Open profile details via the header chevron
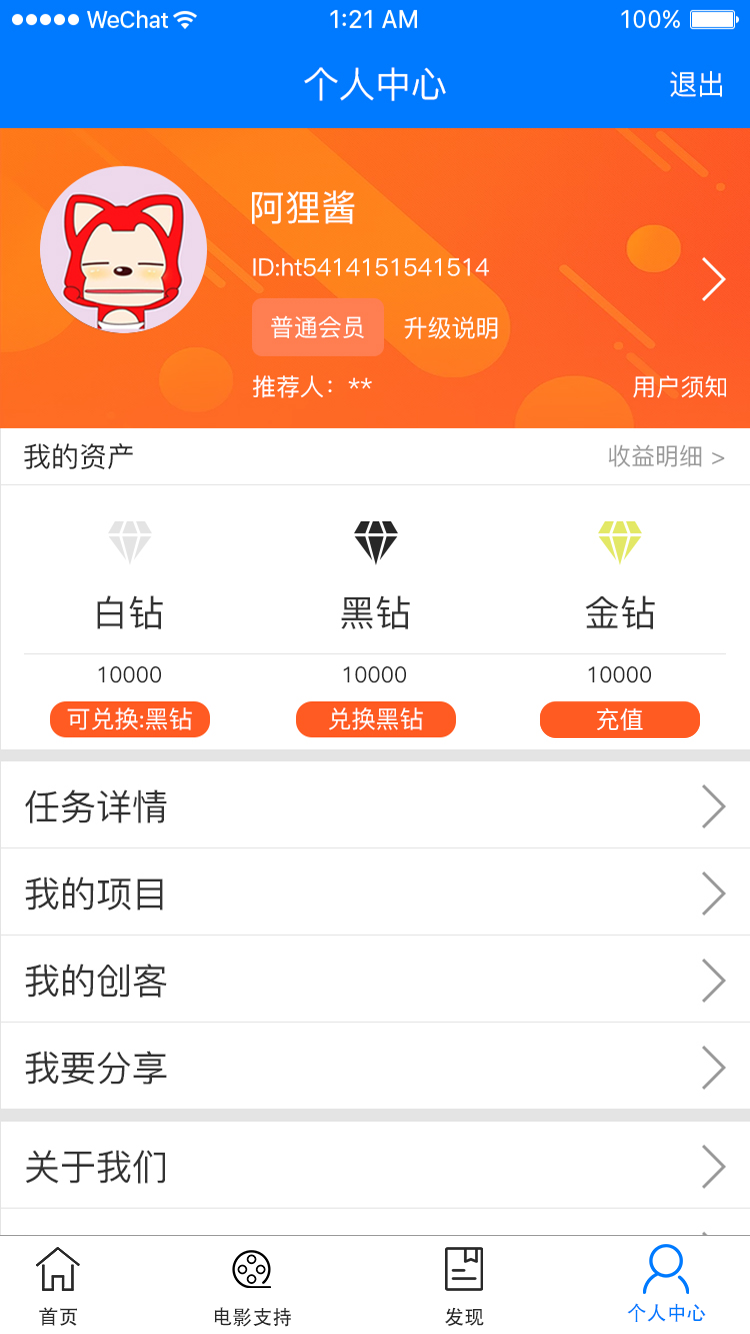The width and height of the screenshot is (750, 1334). [713, 280]
